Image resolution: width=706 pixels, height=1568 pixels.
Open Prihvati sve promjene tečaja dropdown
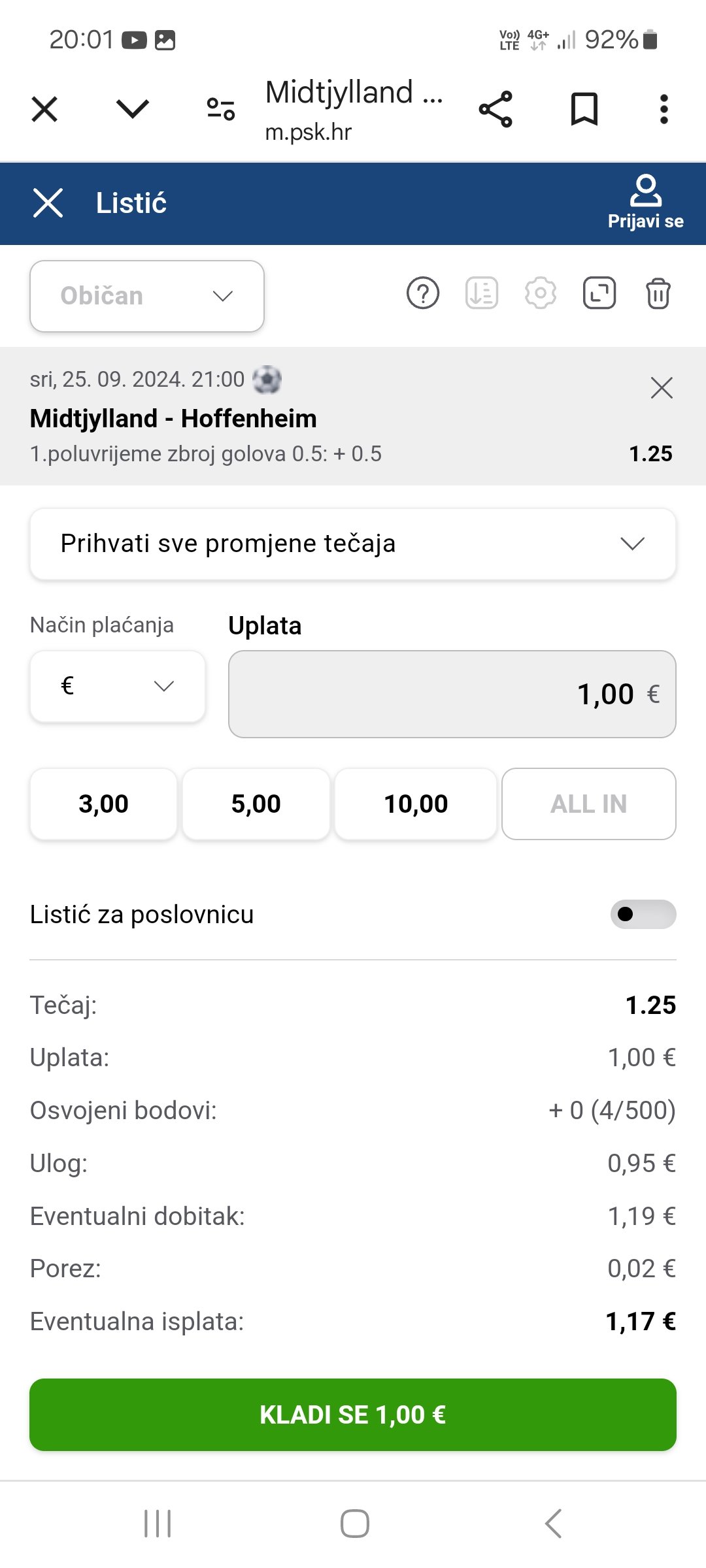[353, 544]
